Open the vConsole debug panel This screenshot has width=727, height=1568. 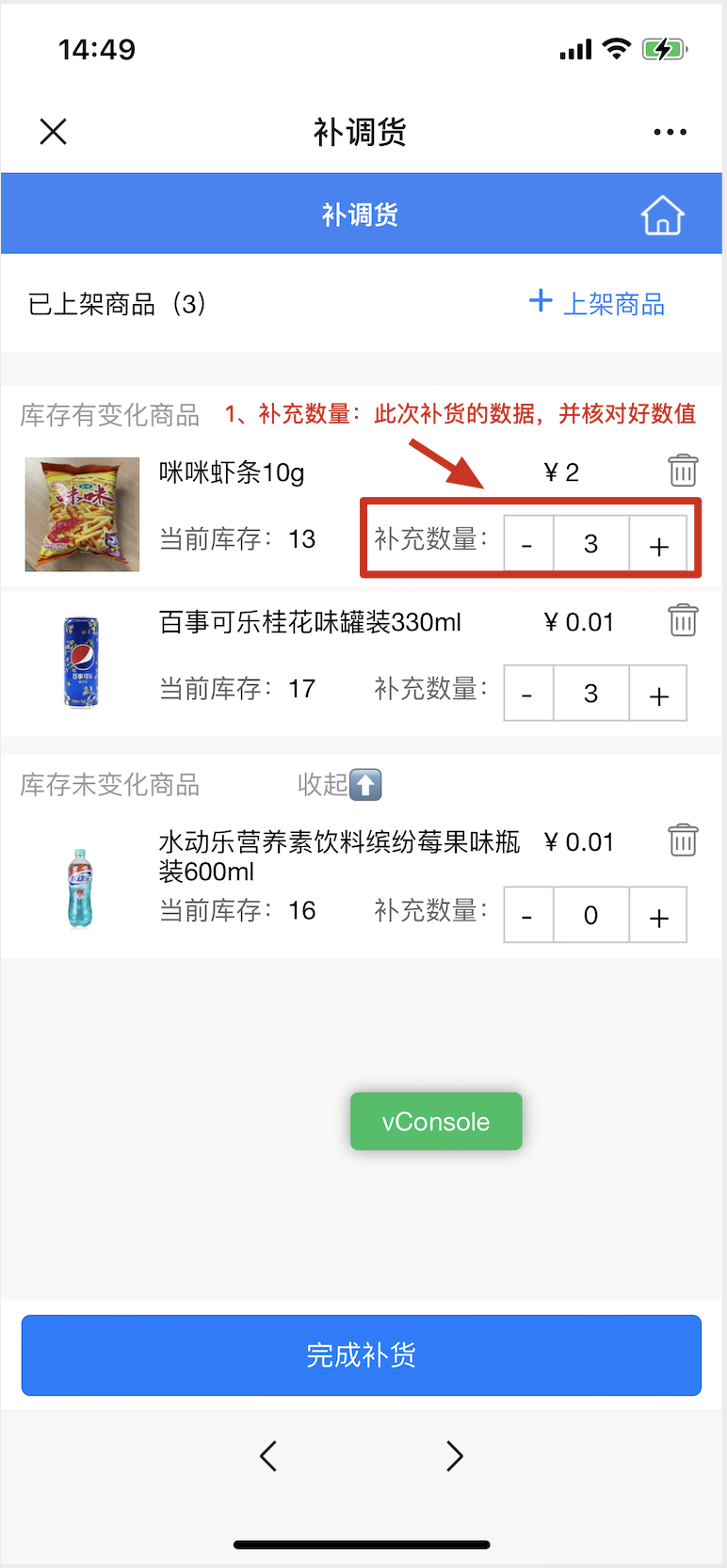tap(436, 1121)
